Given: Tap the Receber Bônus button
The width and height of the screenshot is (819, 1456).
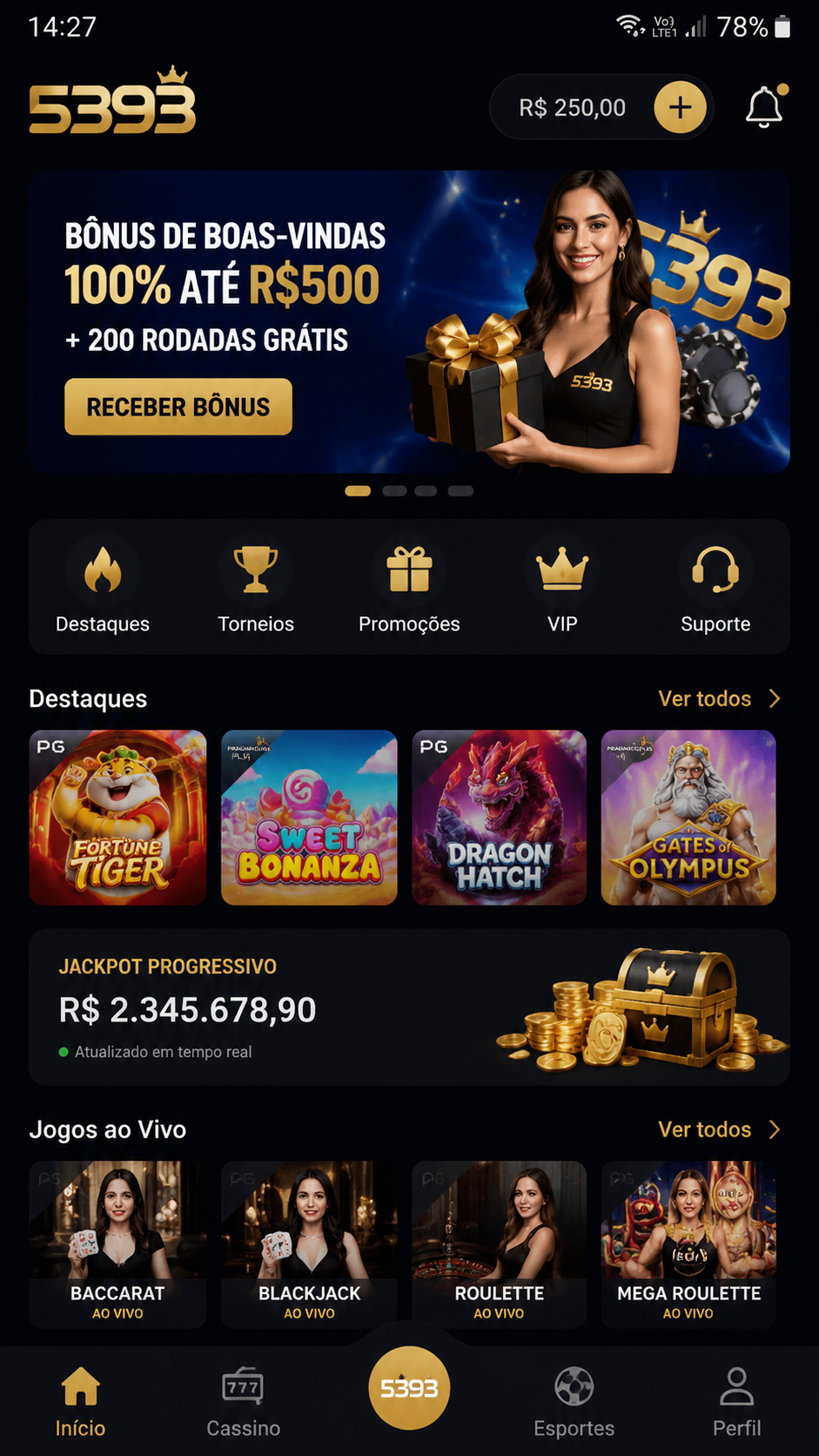Looking at the screenshot, I should click(178, 407).
